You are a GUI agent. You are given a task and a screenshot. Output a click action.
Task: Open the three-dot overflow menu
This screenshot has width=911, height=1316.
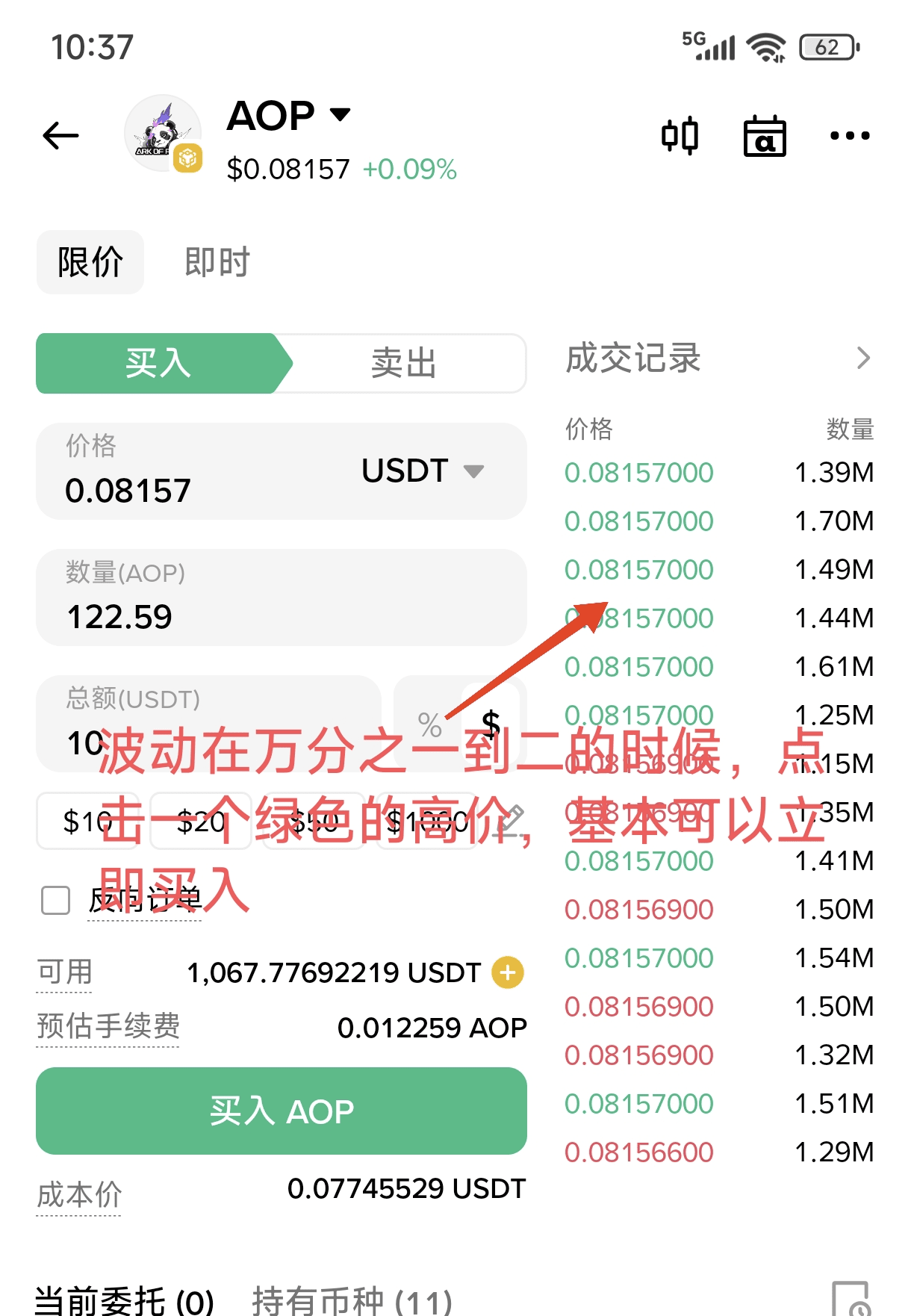[x=850, y=135]
